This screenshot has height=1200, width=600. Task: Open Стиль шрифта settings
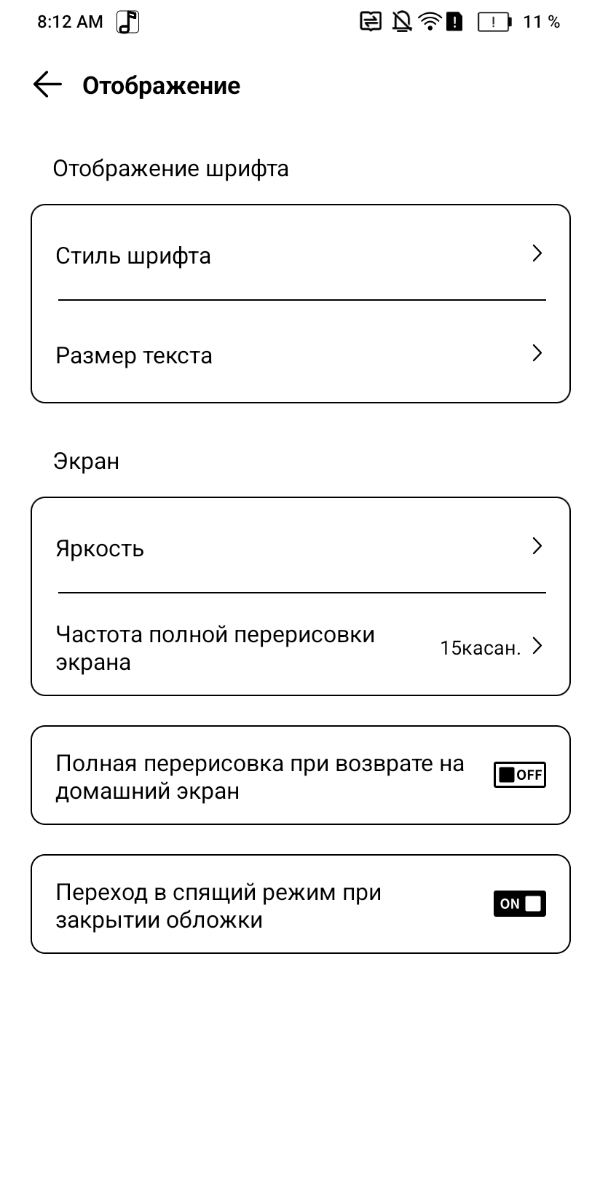click(x=300, y=255)
